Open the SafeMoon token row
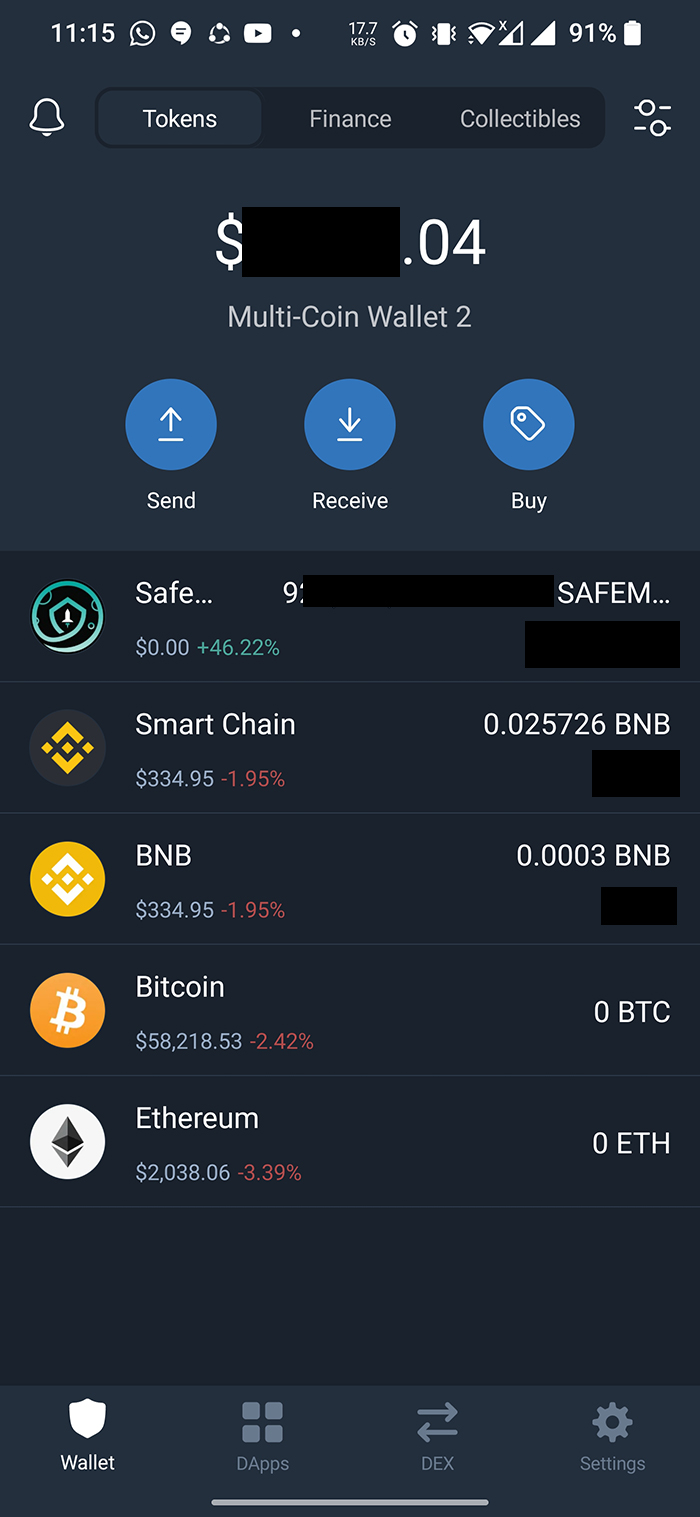This screenshot has height=1517, width=700. 350,617
